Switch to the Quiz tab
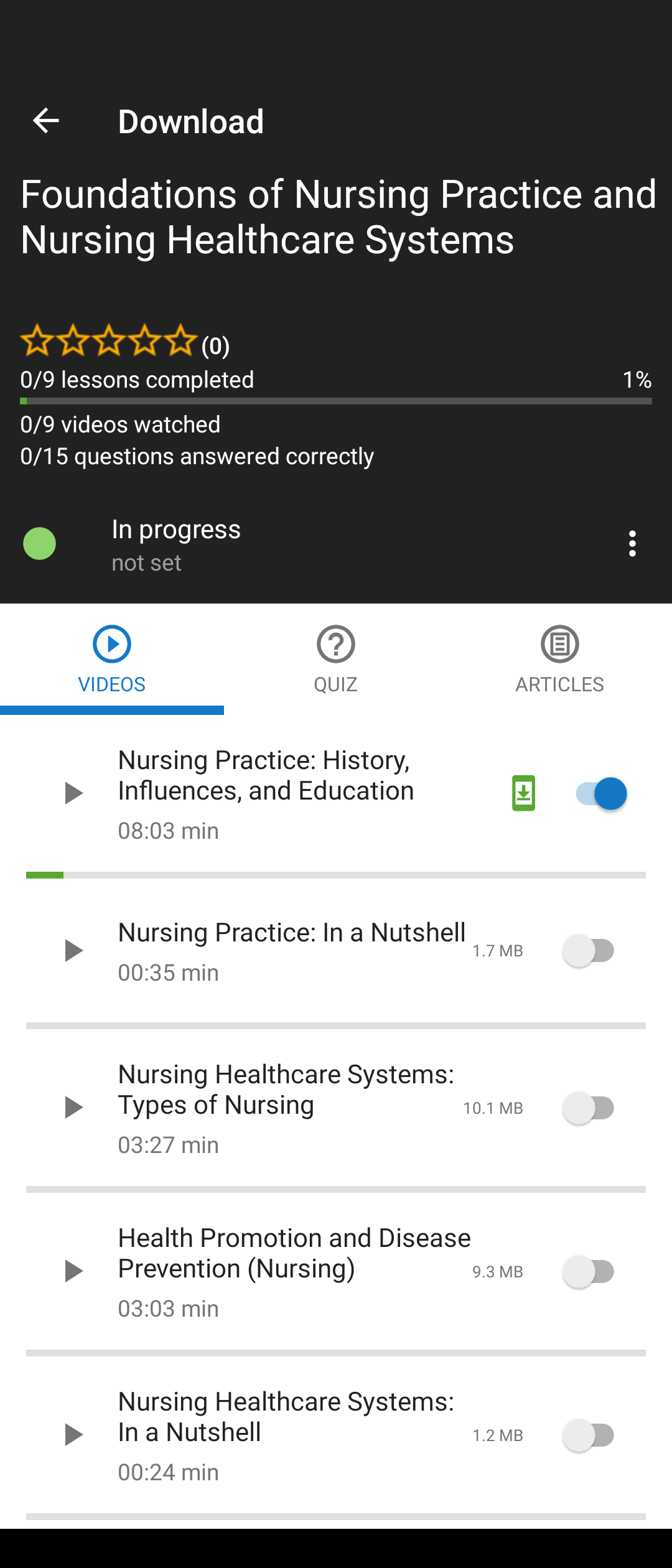Viewport: 672px width, 1568px height. click(x=335, y=660)
